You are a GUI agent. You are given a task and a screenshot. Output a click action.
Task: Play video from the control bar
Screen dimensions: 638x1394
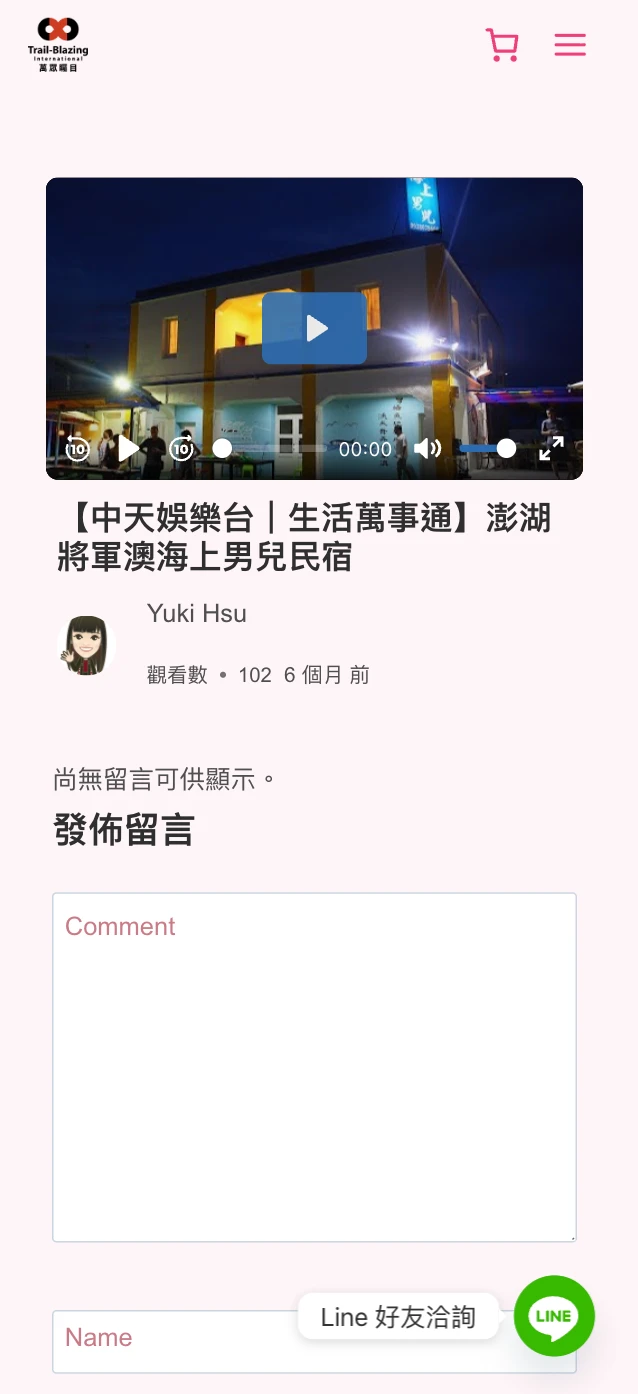point(129,449)
